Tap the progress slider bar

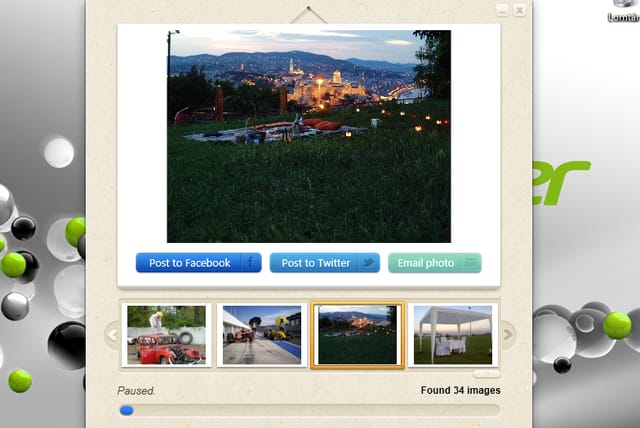pyautogui.click(x=308, y=410)
